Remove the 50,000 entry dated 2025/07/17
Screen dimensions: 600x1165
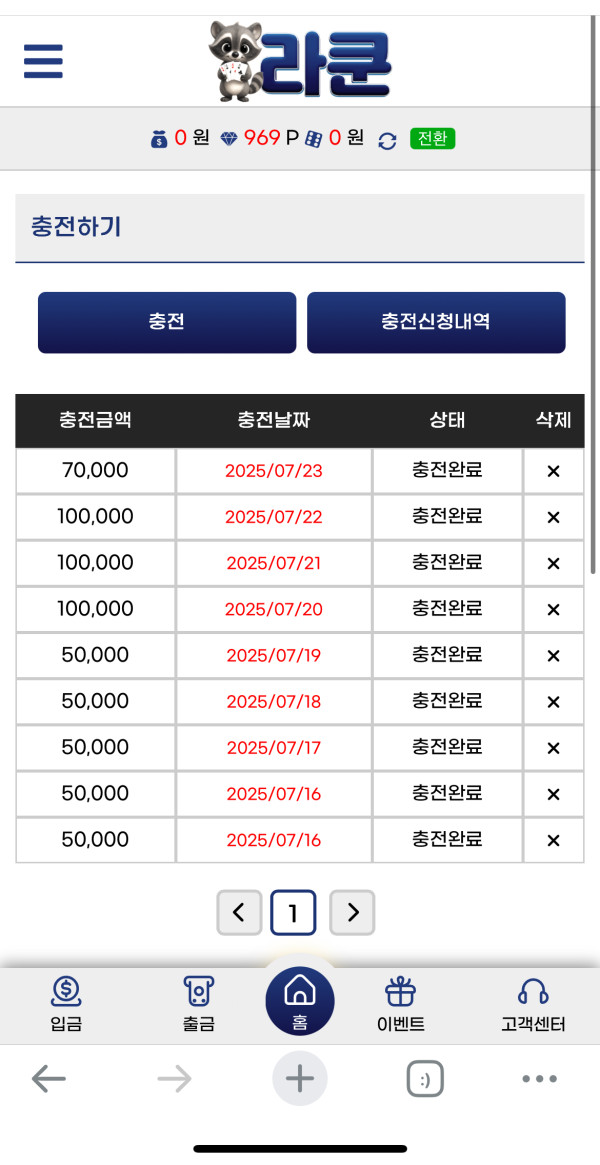tap(553, 747)
